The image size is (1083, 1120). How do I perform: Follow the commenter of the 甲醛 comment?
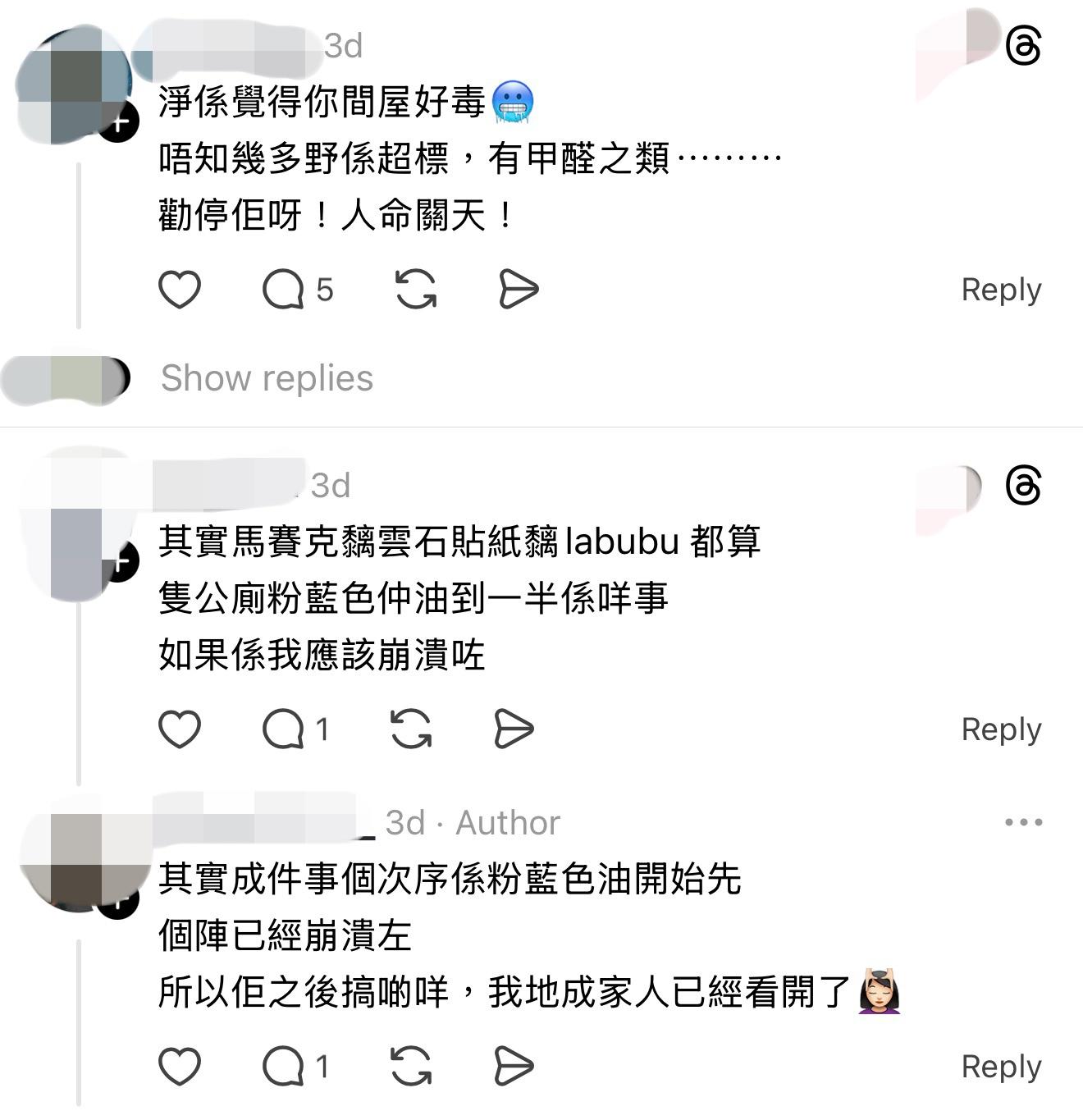pyautogui.click(x=120, y=123)
